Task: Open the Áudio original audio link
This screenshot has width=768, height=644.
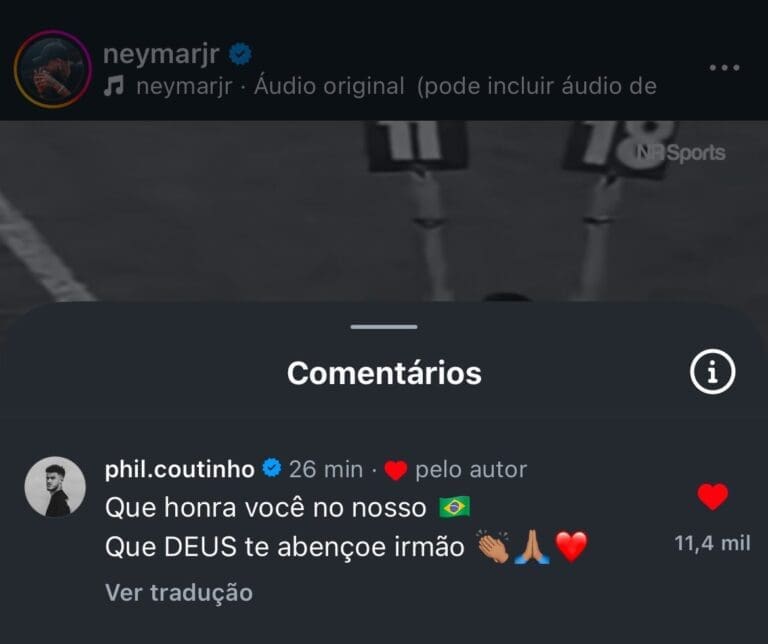Action: point(330,87)
